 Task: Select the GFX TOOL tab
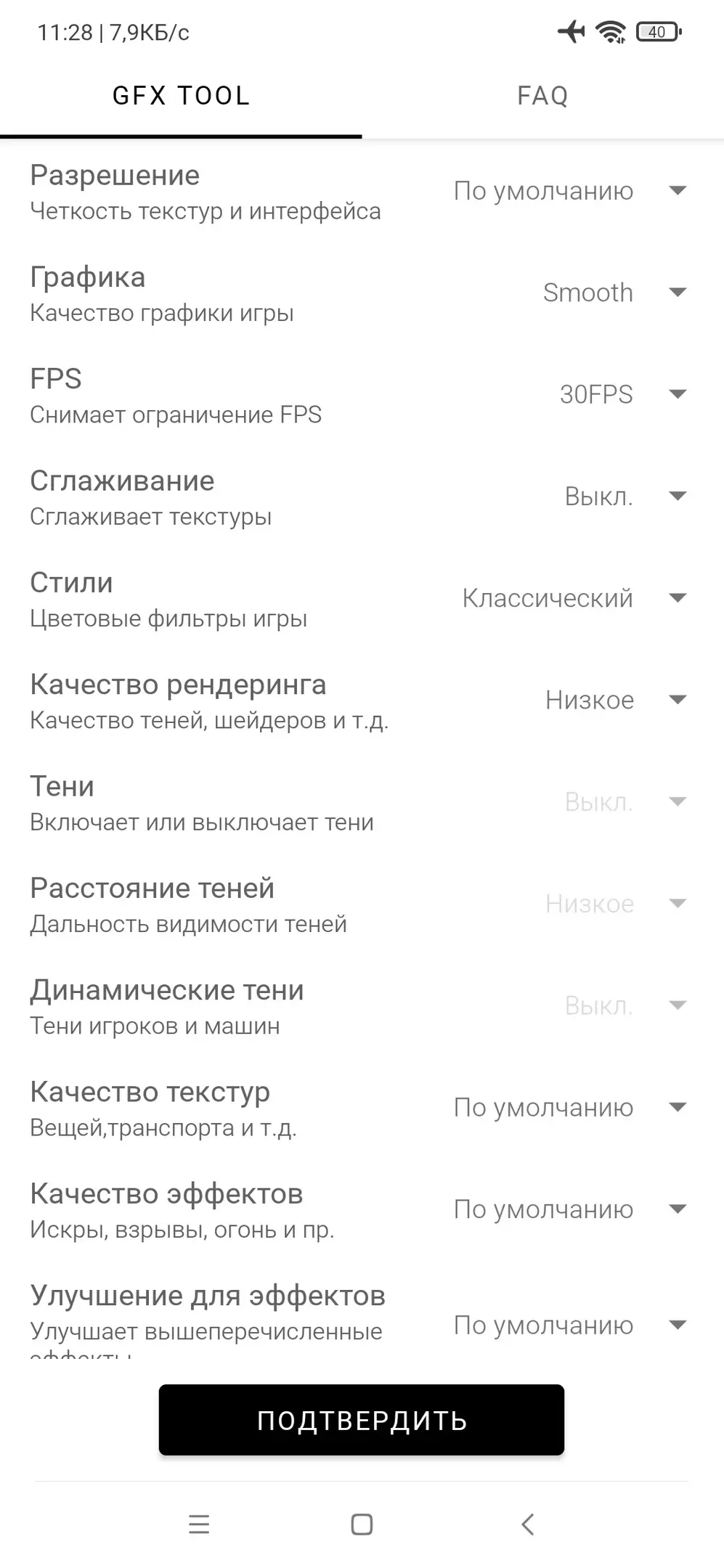[181, 96]
